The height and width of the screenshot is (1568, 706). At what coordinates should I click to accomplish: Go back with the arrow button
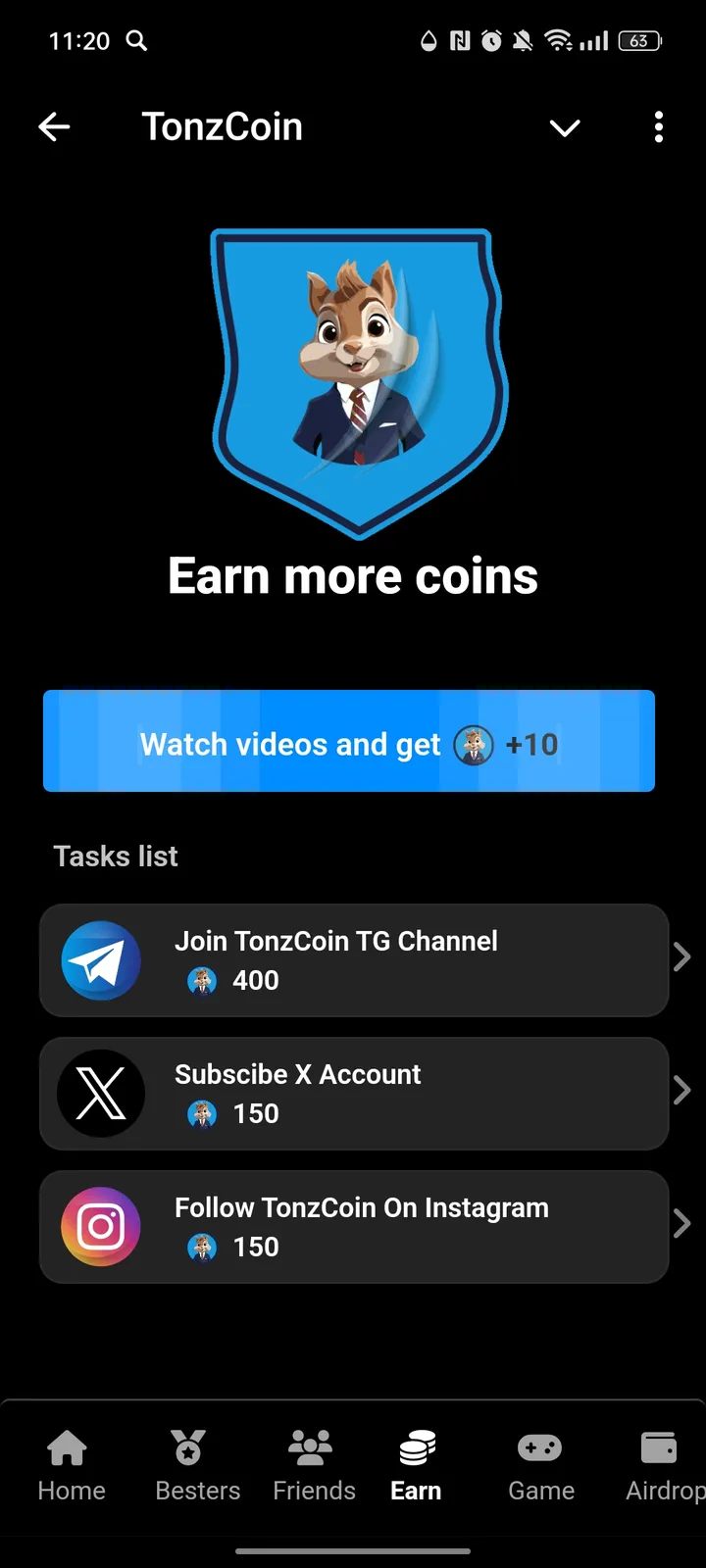point(55,126)
